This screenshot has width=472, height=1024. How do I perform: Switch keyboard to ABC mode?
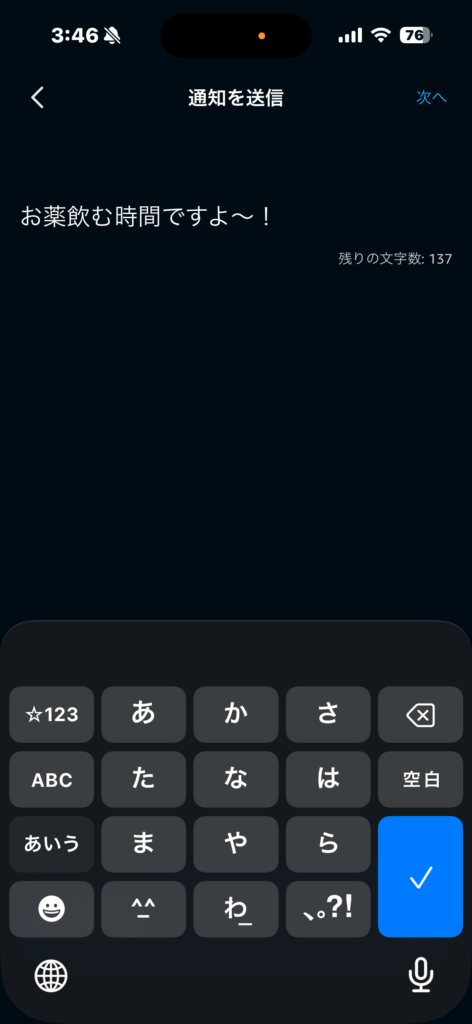coord(52,779)
